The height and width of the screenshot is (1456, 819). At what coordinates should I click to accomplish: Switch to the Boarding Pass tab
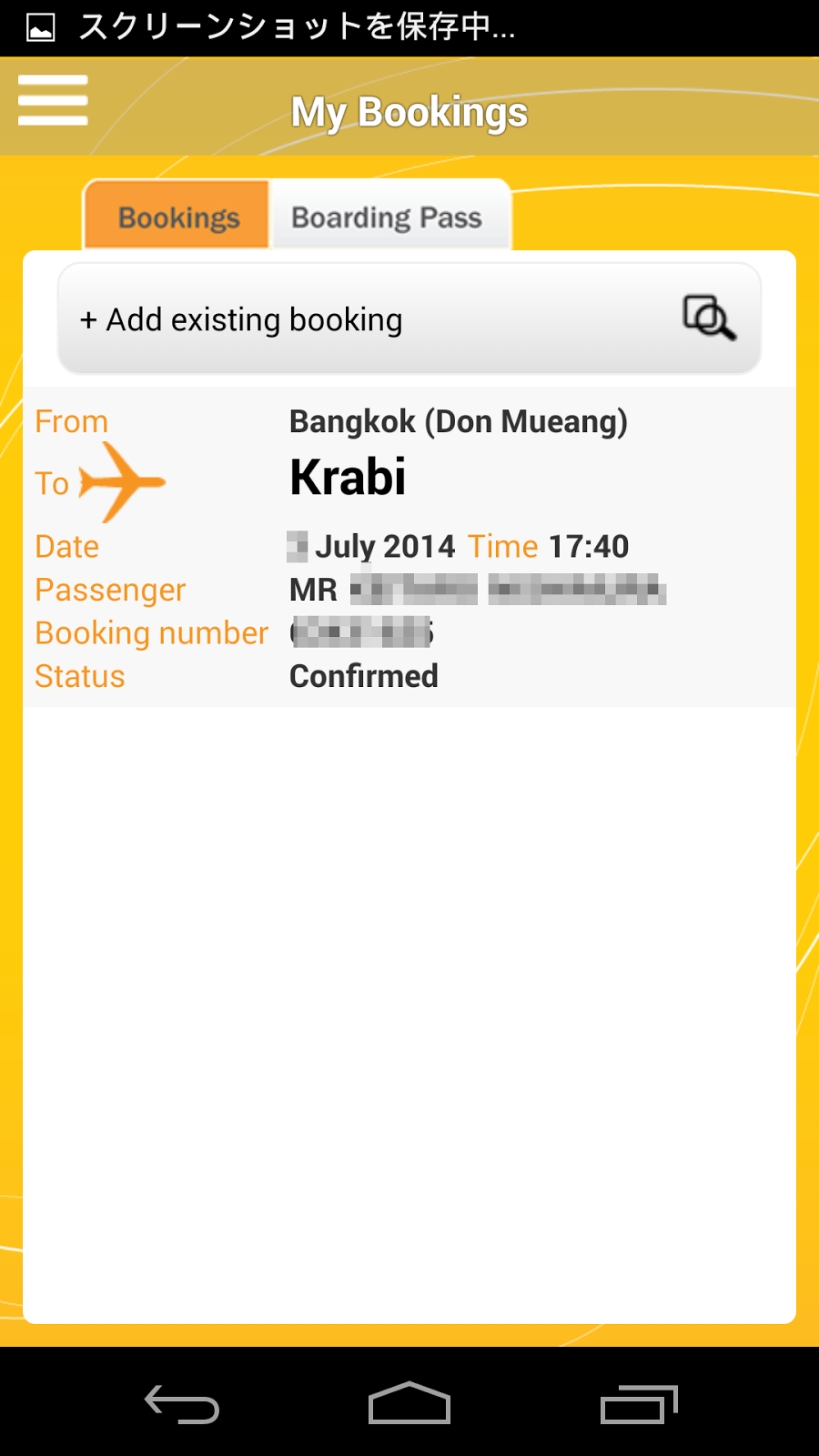pos(388,217)
